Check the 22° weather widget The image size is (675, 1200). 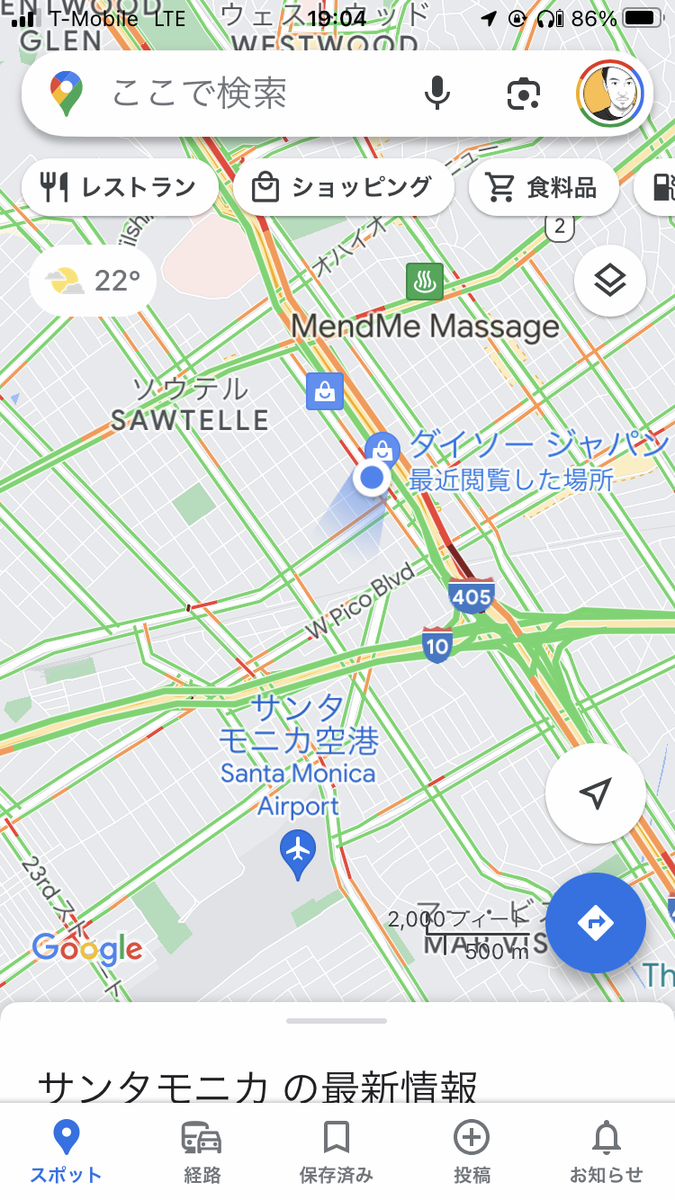93,281
